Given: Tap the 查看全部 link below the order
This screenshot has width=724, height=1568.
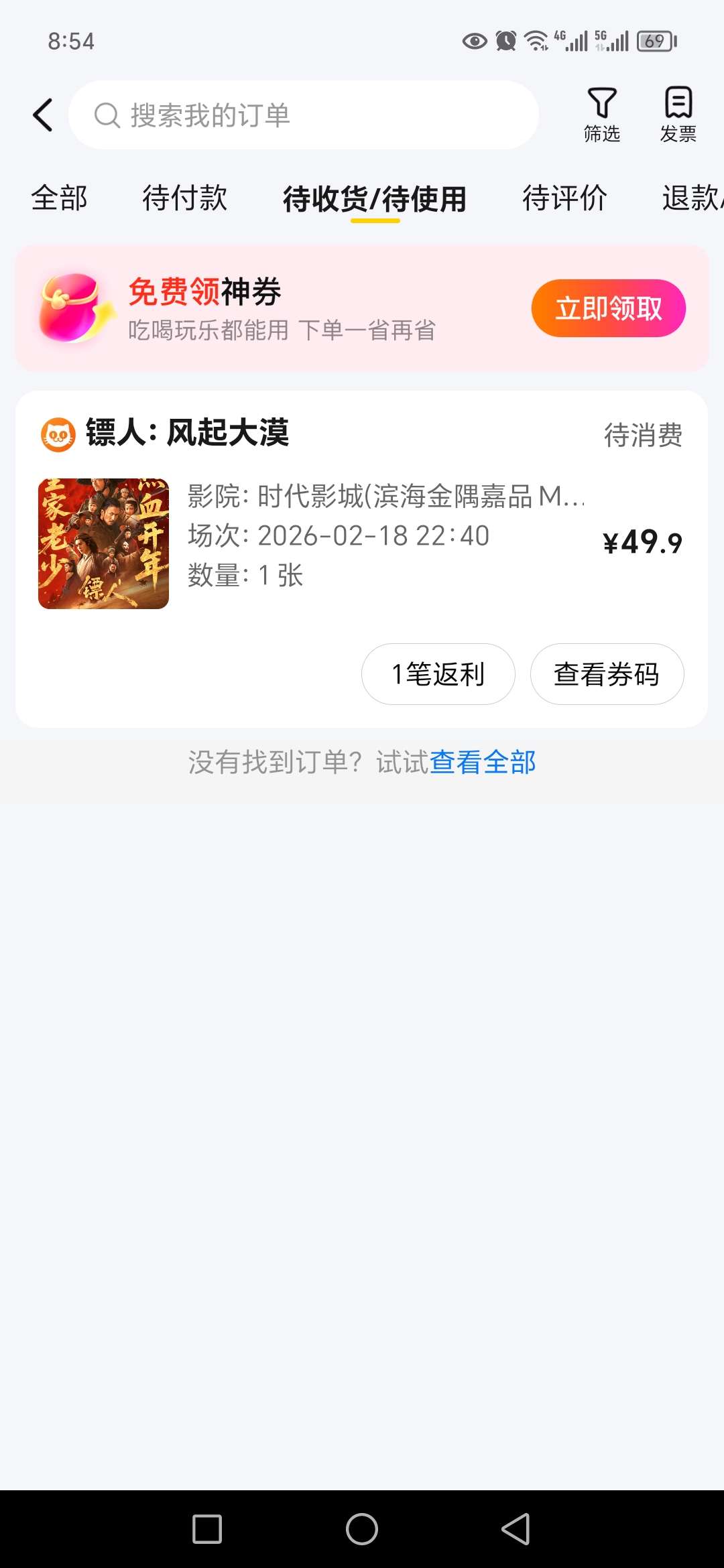Looking at the screenshot, I should click(483, 763).
